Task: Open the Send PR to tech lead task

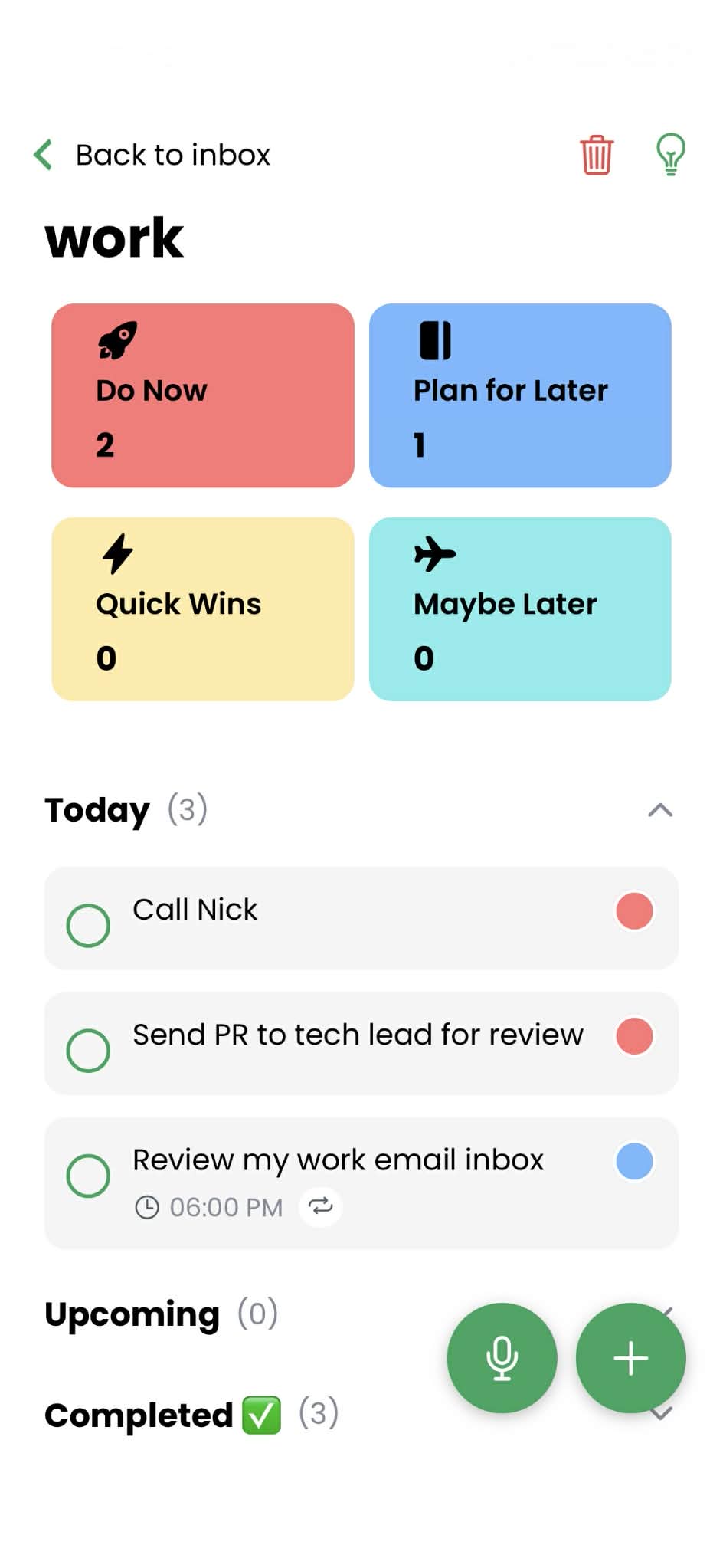Action: [x=360, y=1035]
